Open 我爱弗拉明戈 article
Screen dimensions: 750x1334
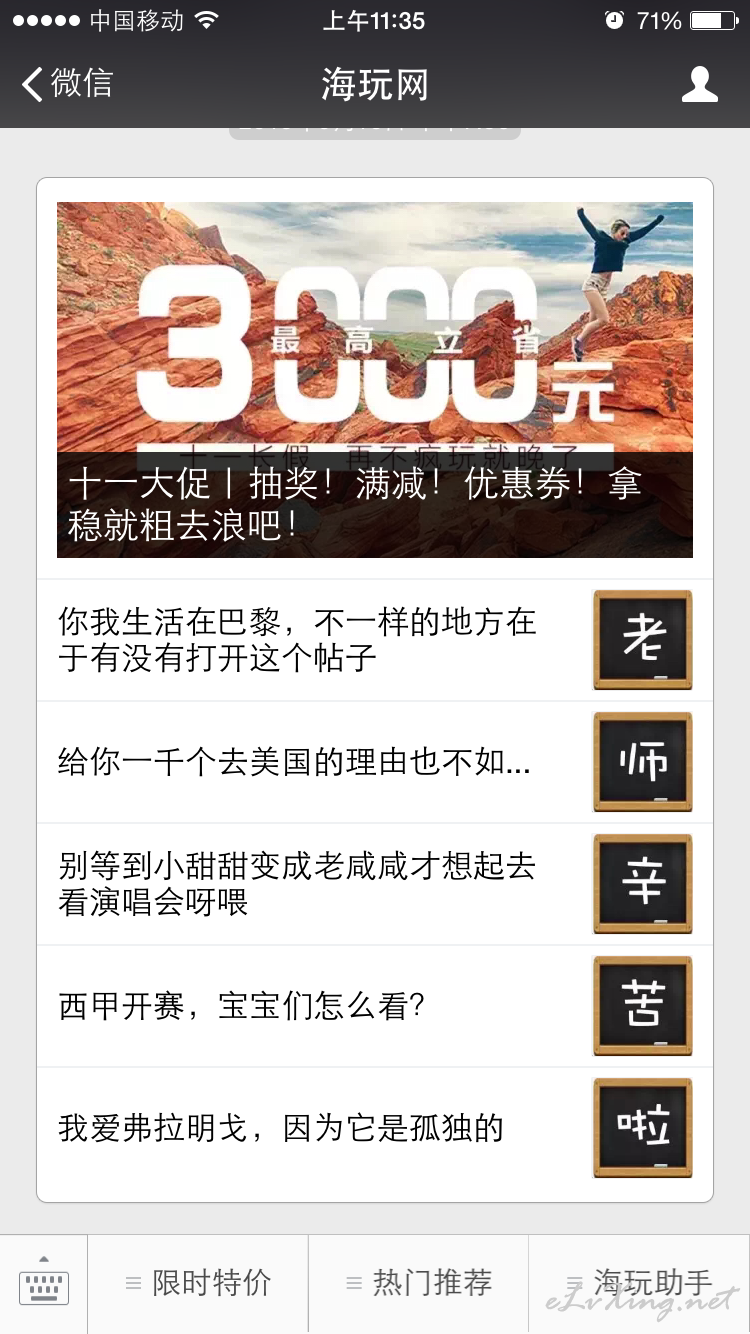375,1128
